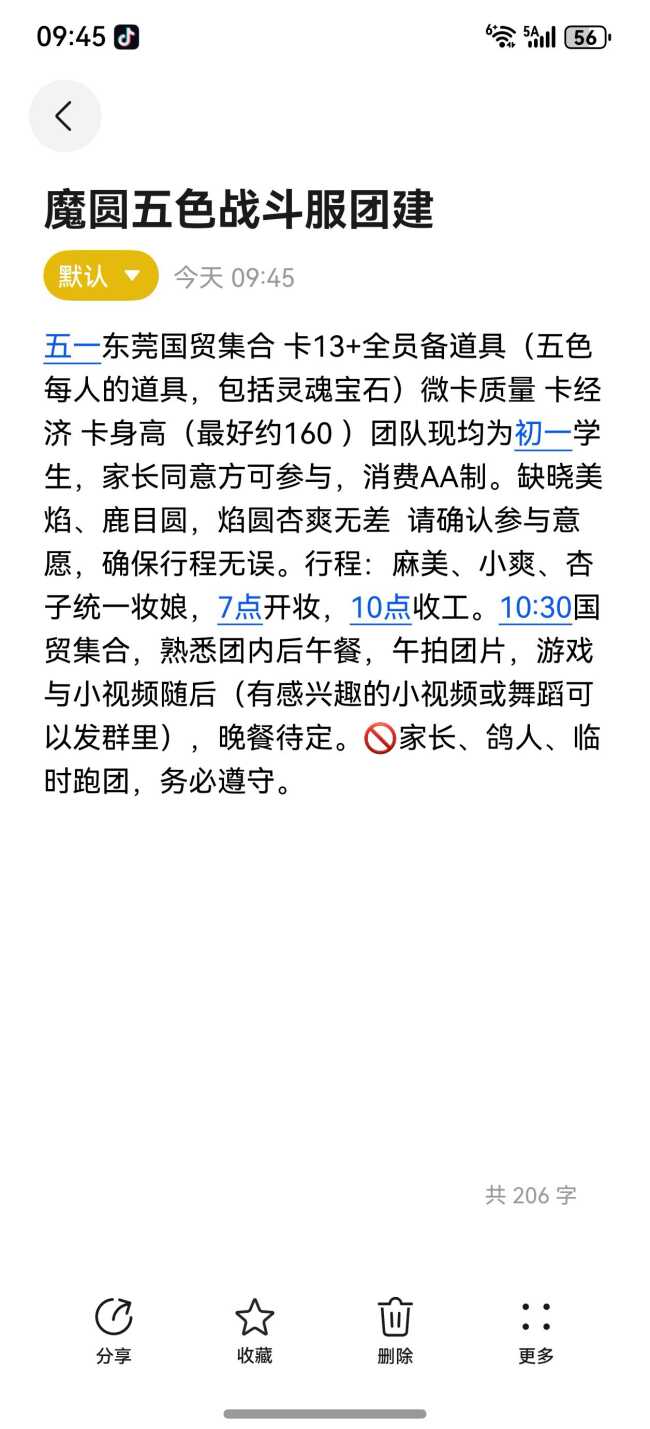The width and height of the screenshot is (650, 1429).
Task: Tap the 10点 time link
Action: [x=381, y=607]
